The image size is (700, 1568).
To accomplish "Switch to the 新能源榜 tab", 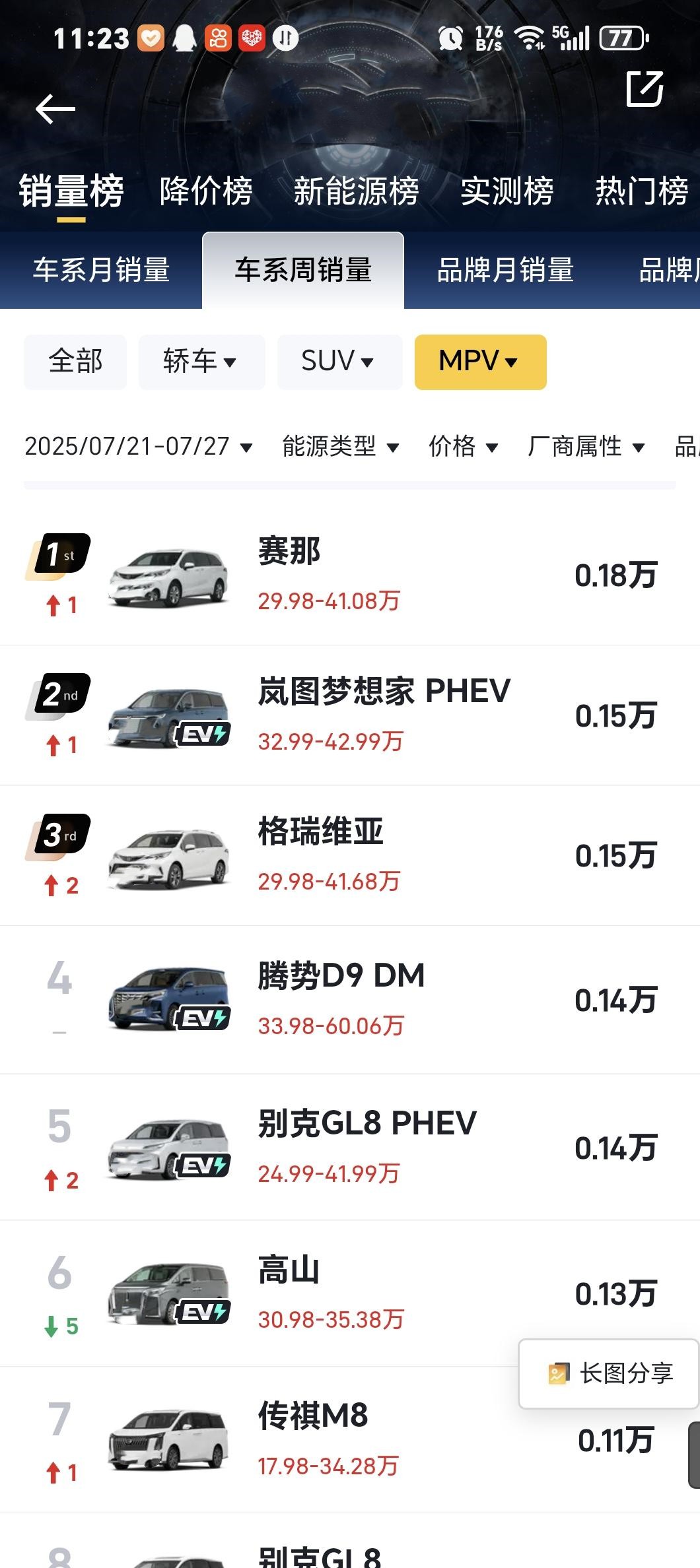I will click(356, 192).
